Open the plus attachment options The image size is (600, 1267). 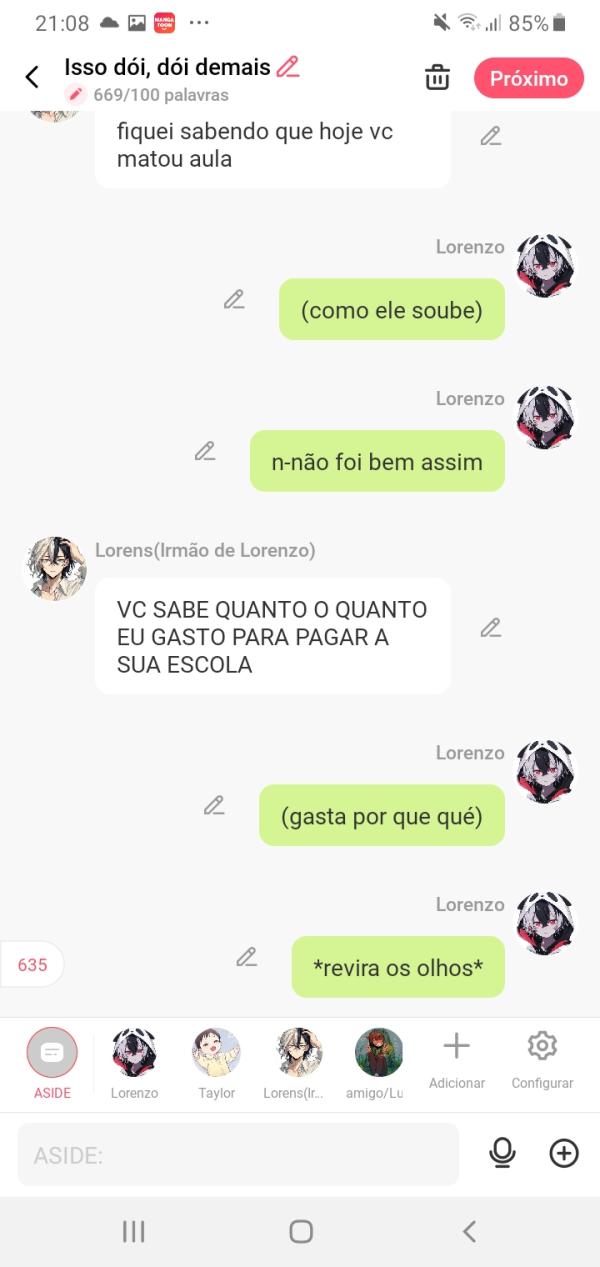[564, 1154]
